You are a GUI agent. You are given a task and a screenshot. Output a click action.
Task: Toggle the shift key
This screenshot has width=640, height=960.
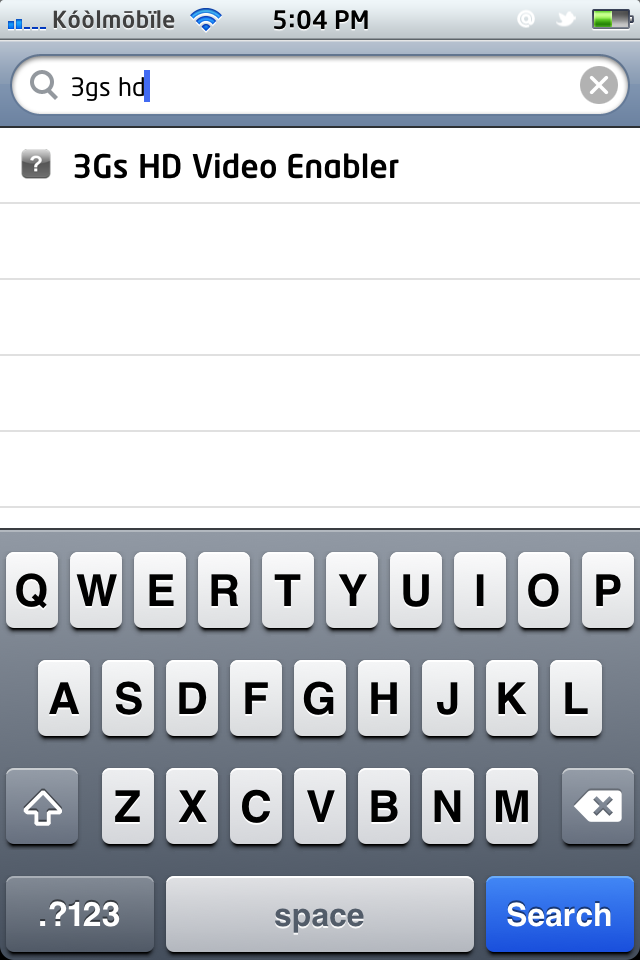[42, 806]
